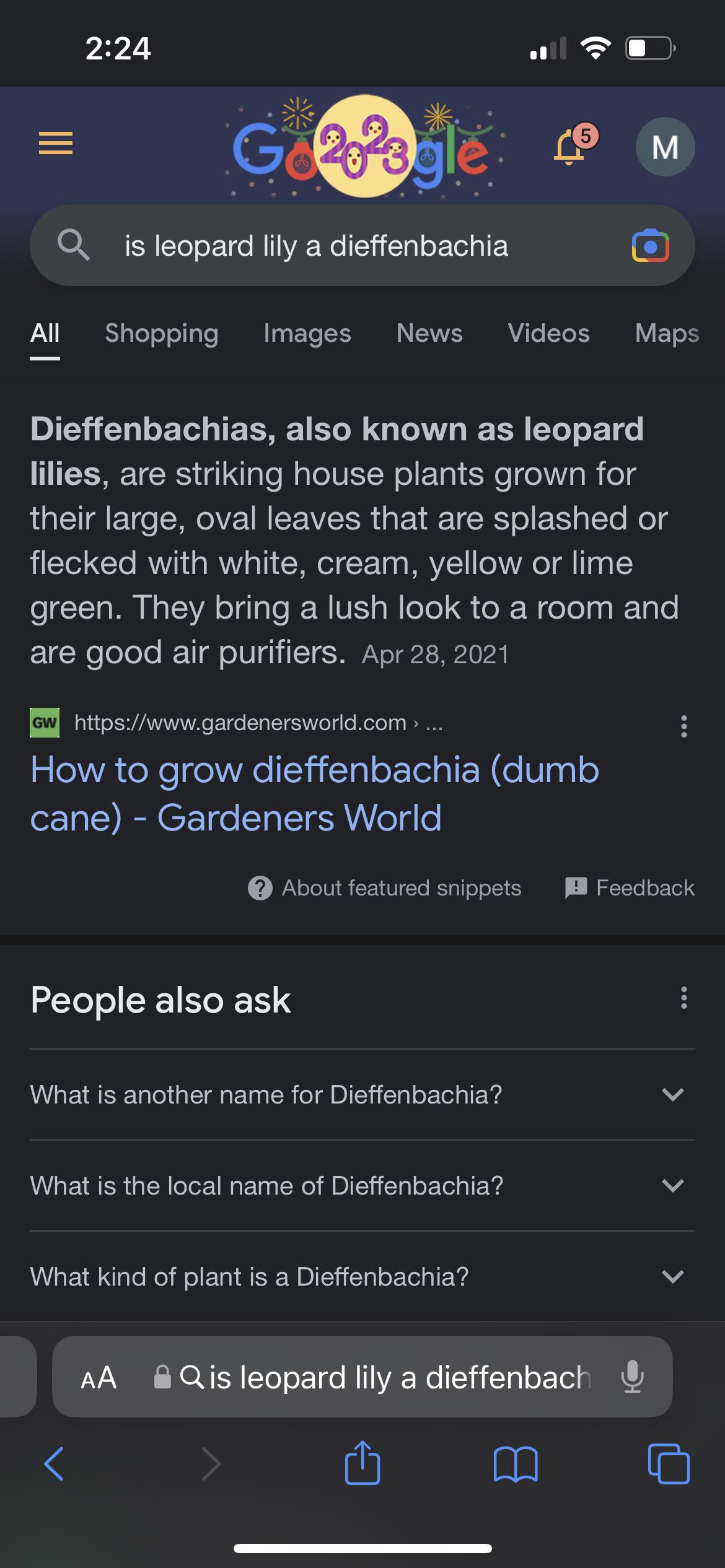Switch to the News tab
The width and height of the screenshot is (725, 1568).
click(429, 333)
